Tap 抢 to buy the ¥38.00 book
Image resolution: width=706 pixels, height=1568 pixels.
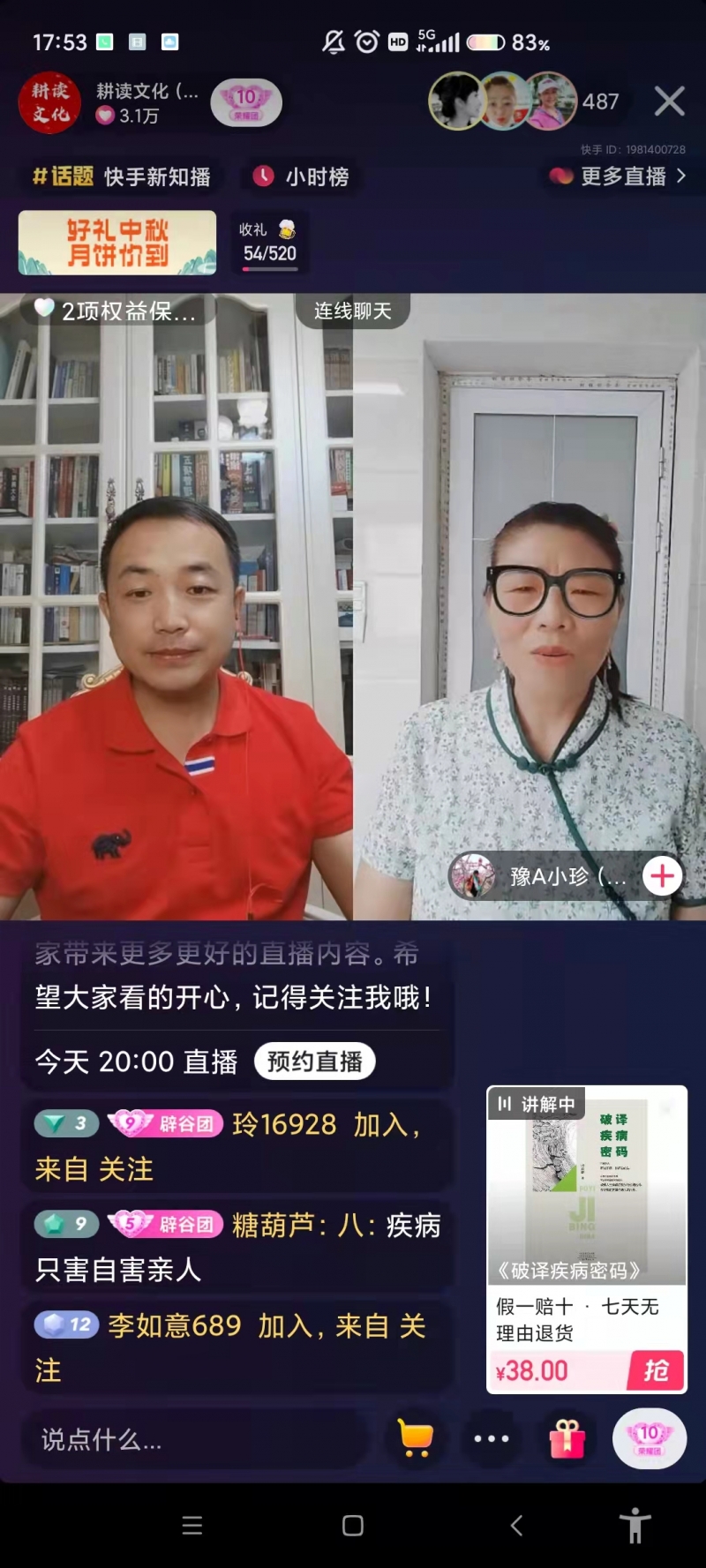click(656, 1370)
